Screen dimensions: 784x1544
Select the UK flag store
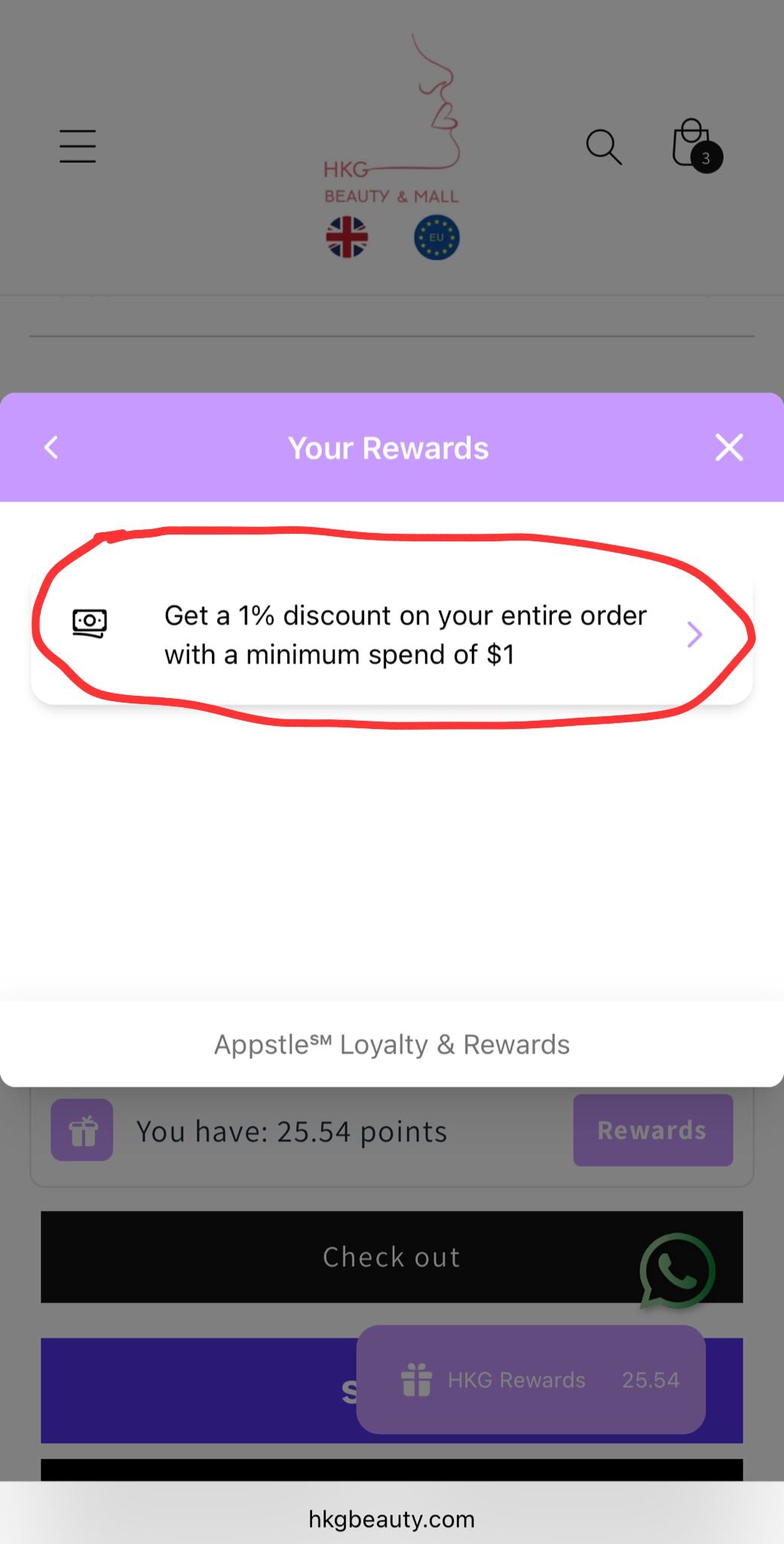pos(347,237)
